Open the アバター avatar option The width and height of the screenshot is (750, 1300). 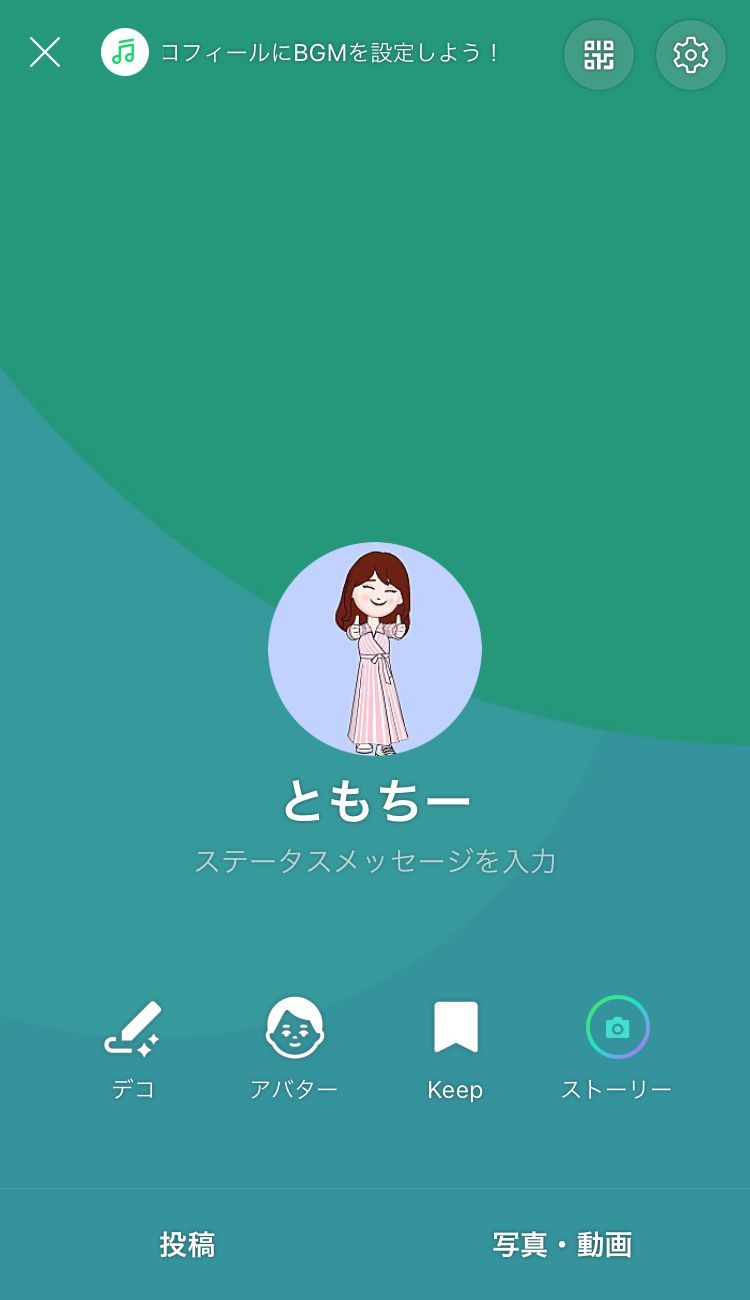tap(294, 1050)
